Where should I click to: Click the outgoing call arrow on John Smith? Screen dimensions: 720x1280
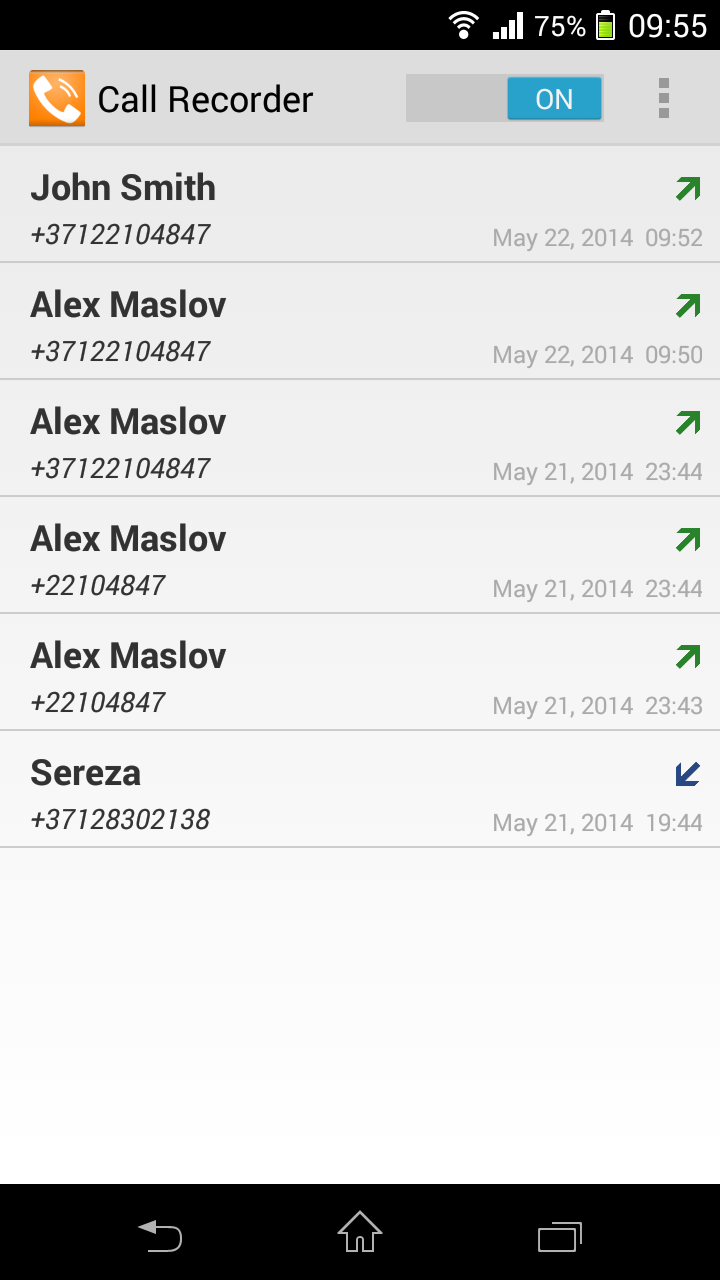(688, 188)
